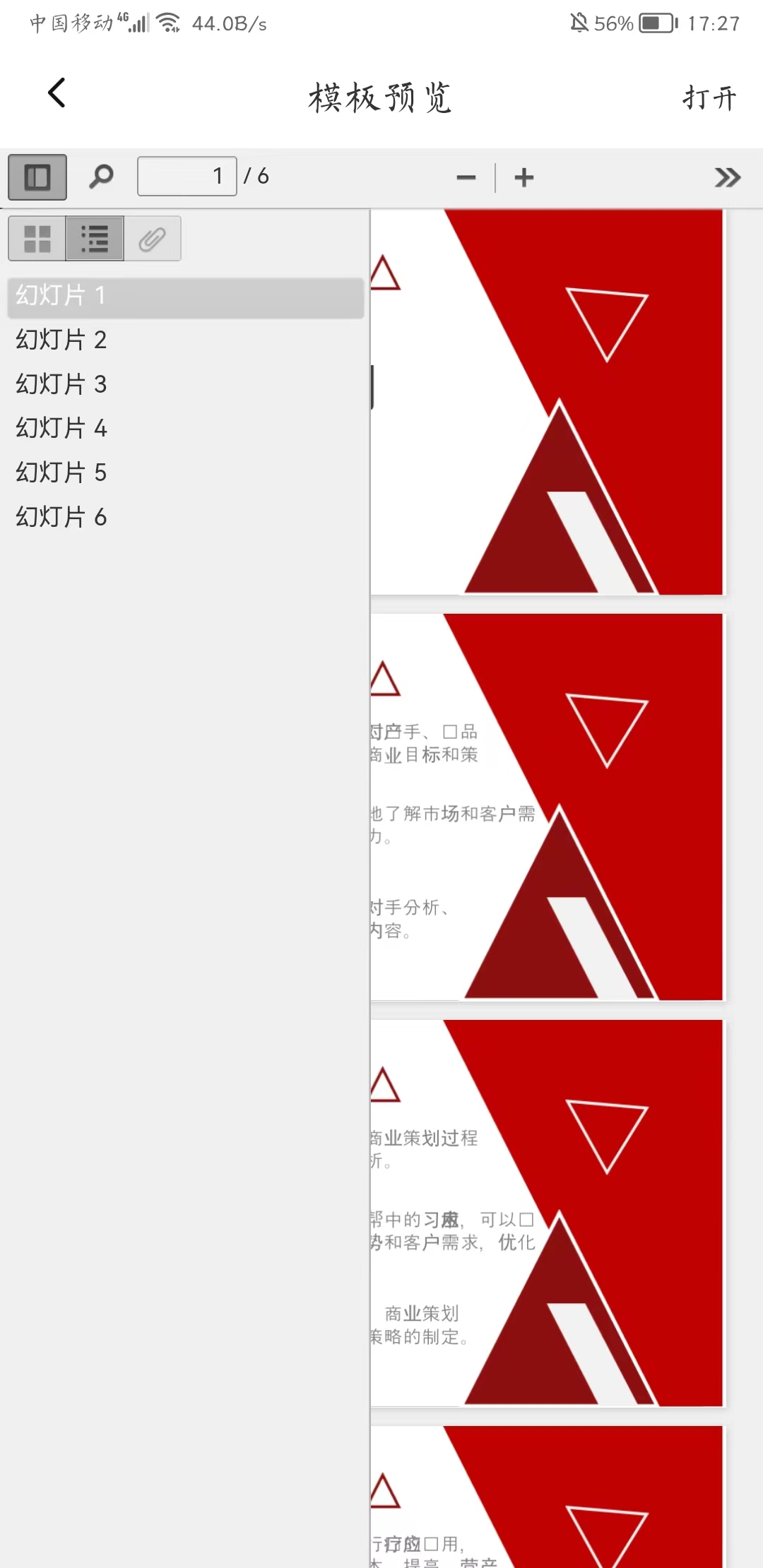The height and width of the screenshot is (1568, 763).
Task: Zoom in with the plus button
Action: pos(524,177)
